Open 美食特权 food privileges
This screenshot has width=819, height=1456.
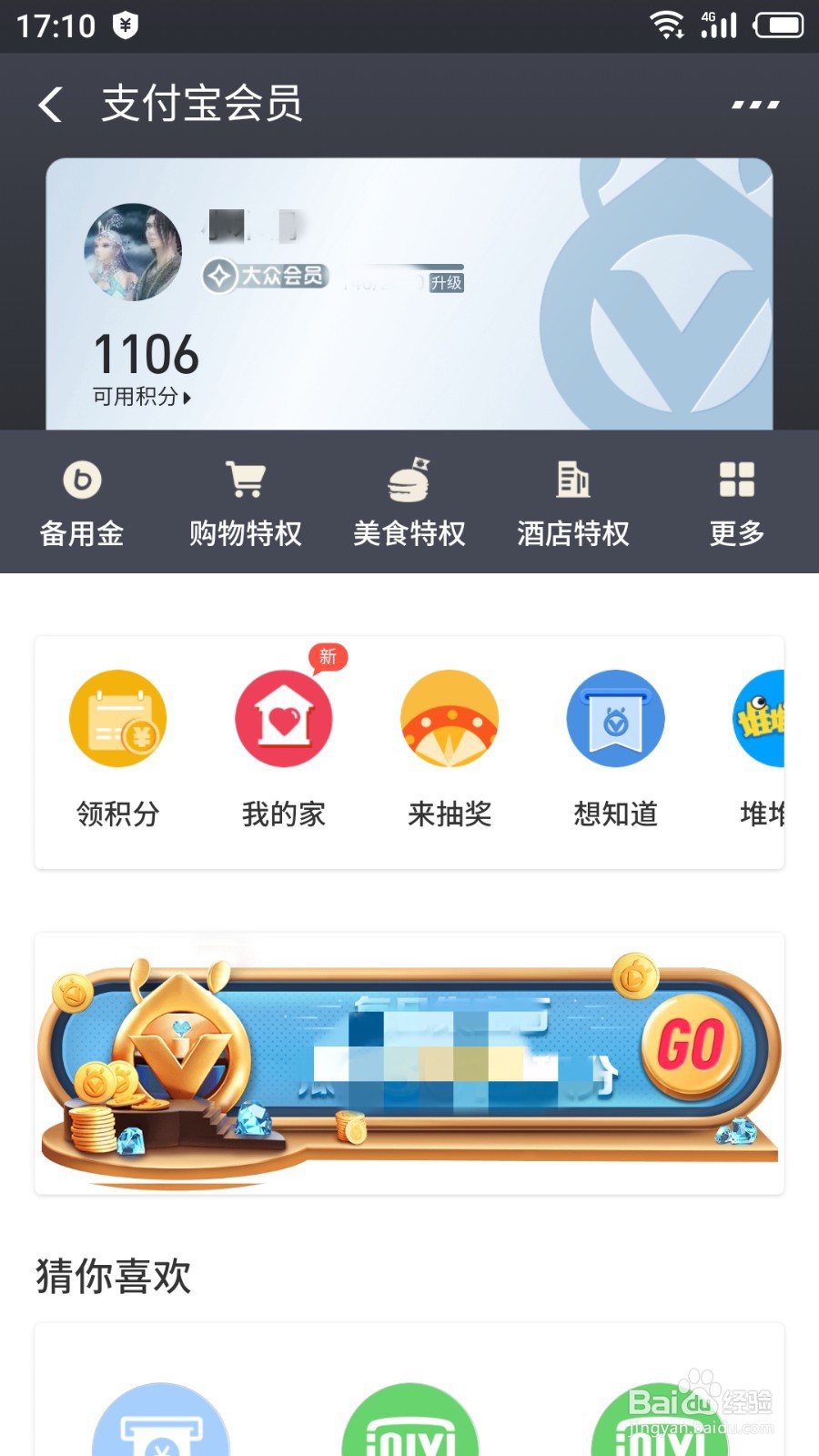pyautogui.click(x=409, y=500)
